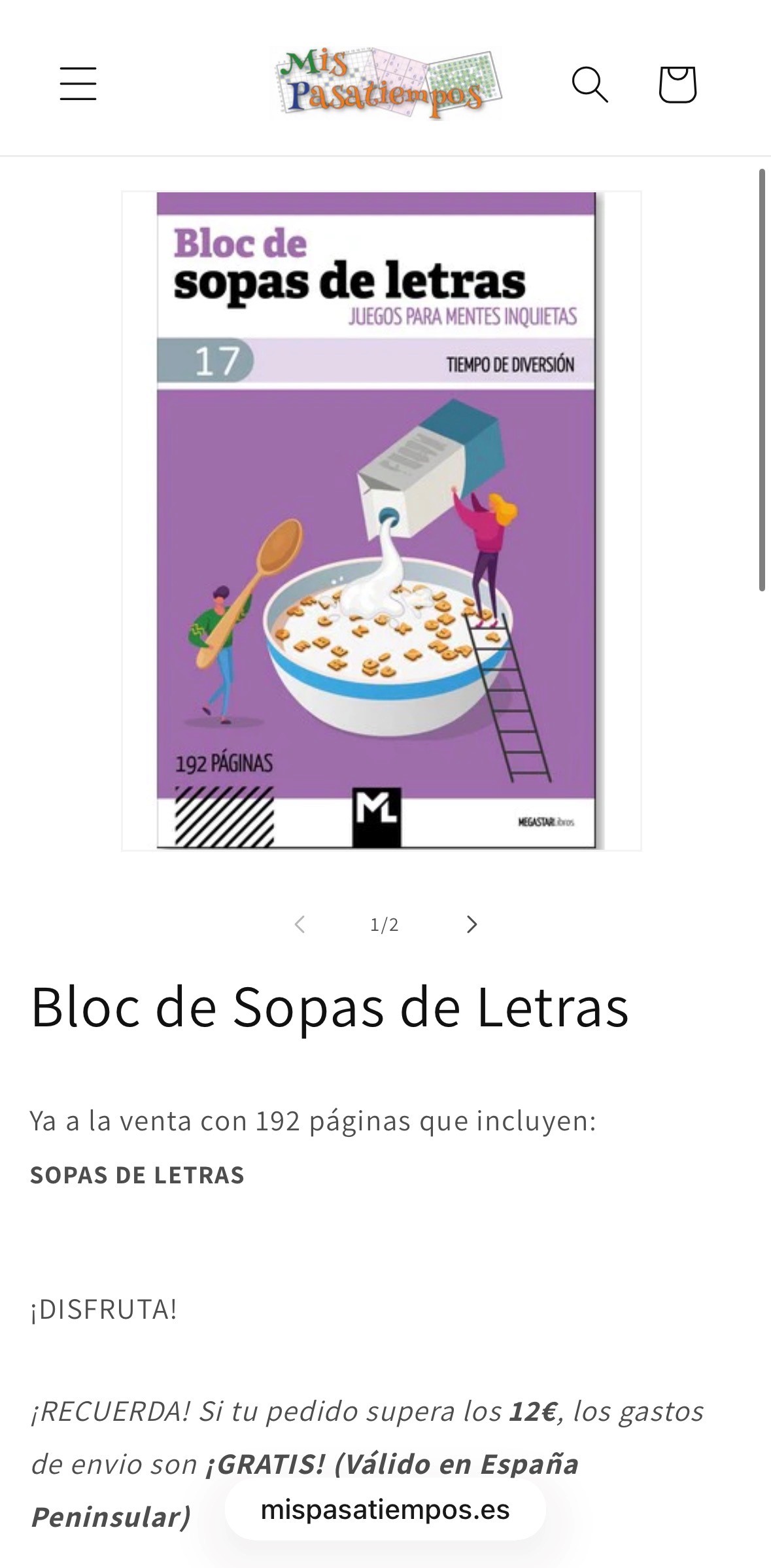Open the Bloc de sopas de letras product image

click(381, 521)
